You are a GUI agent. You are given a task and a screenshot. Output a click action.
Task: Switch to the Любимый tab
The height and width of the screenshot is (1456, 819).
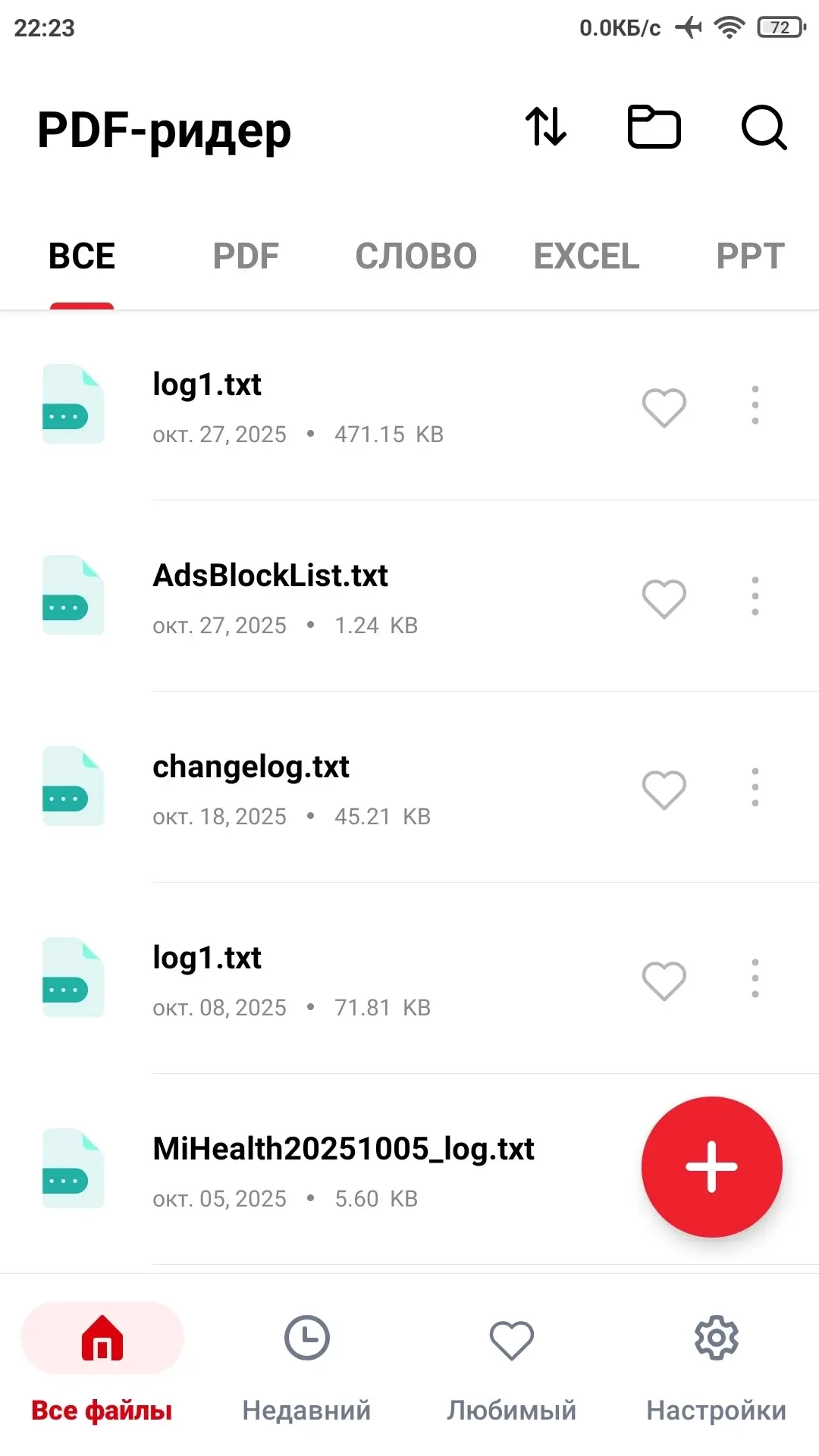click(511, 1365)
